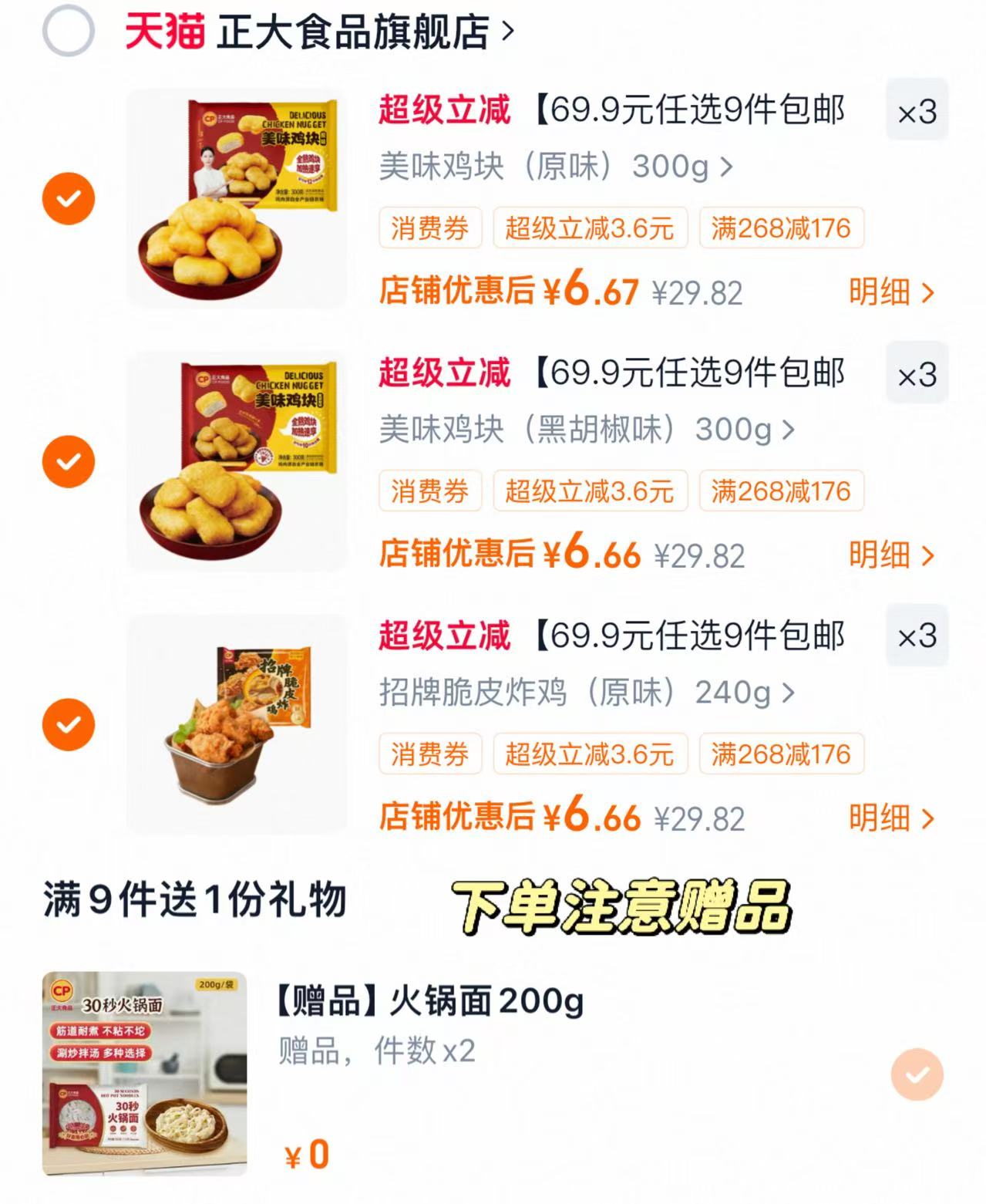Edit quantity x3 for 美味鸡块（黑胡椒味）
The height and width of the screenshot is (1204, 986).
tap(917, 373)
